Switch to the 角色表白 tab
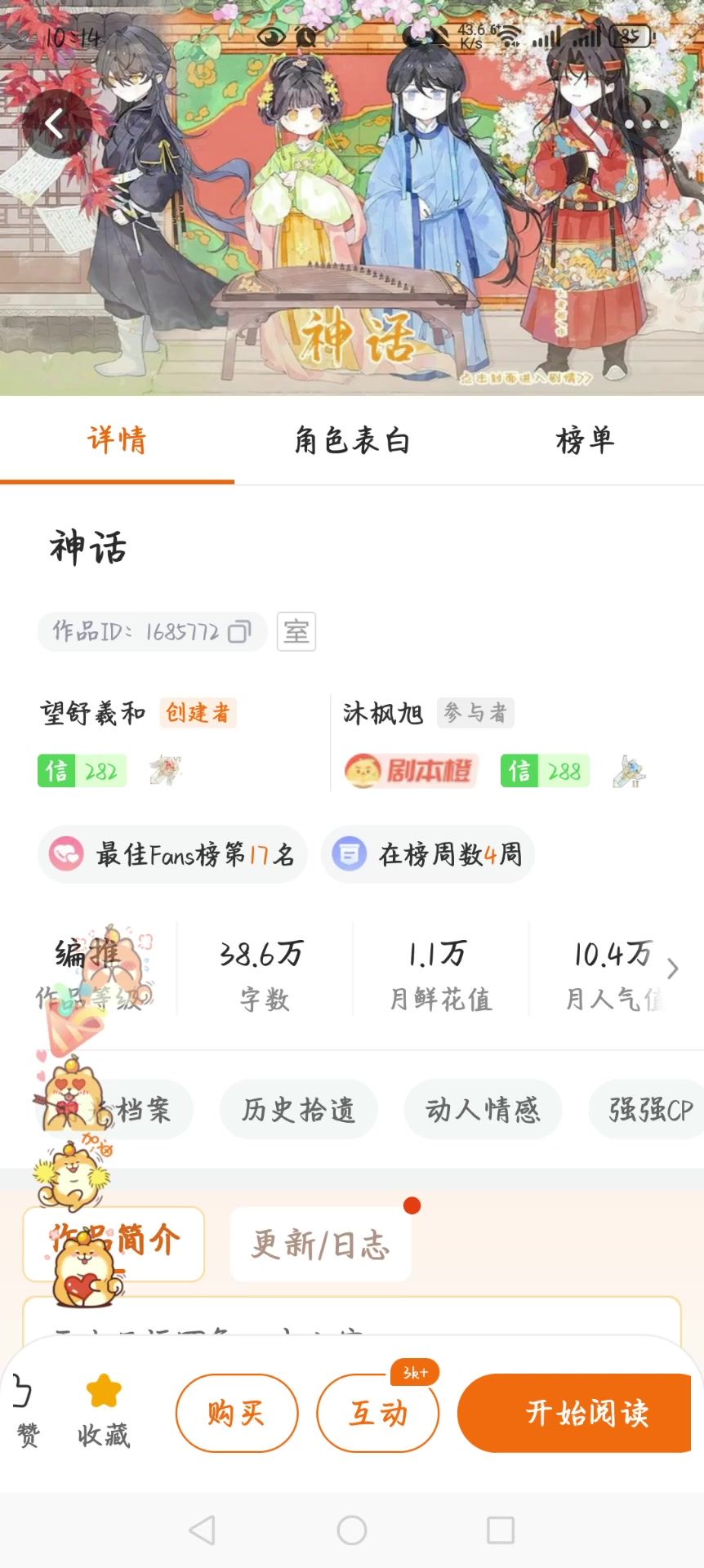Screen dimensions: 704x1568 tap(352, 442)
